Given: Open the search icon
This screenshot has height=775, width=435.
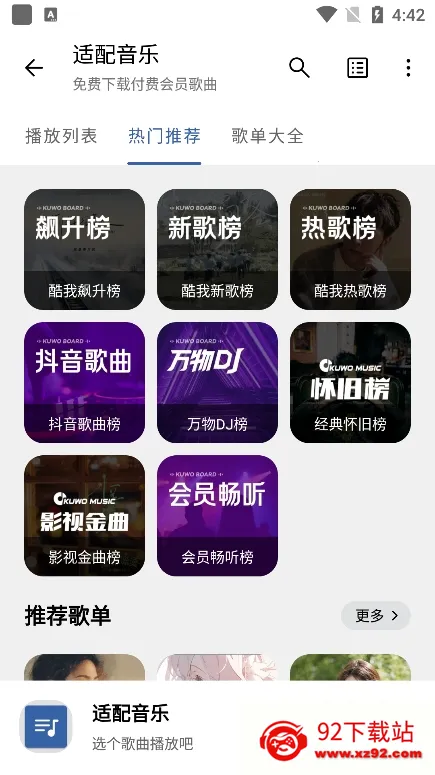Looking at the screenshot, I should (299, 68).
